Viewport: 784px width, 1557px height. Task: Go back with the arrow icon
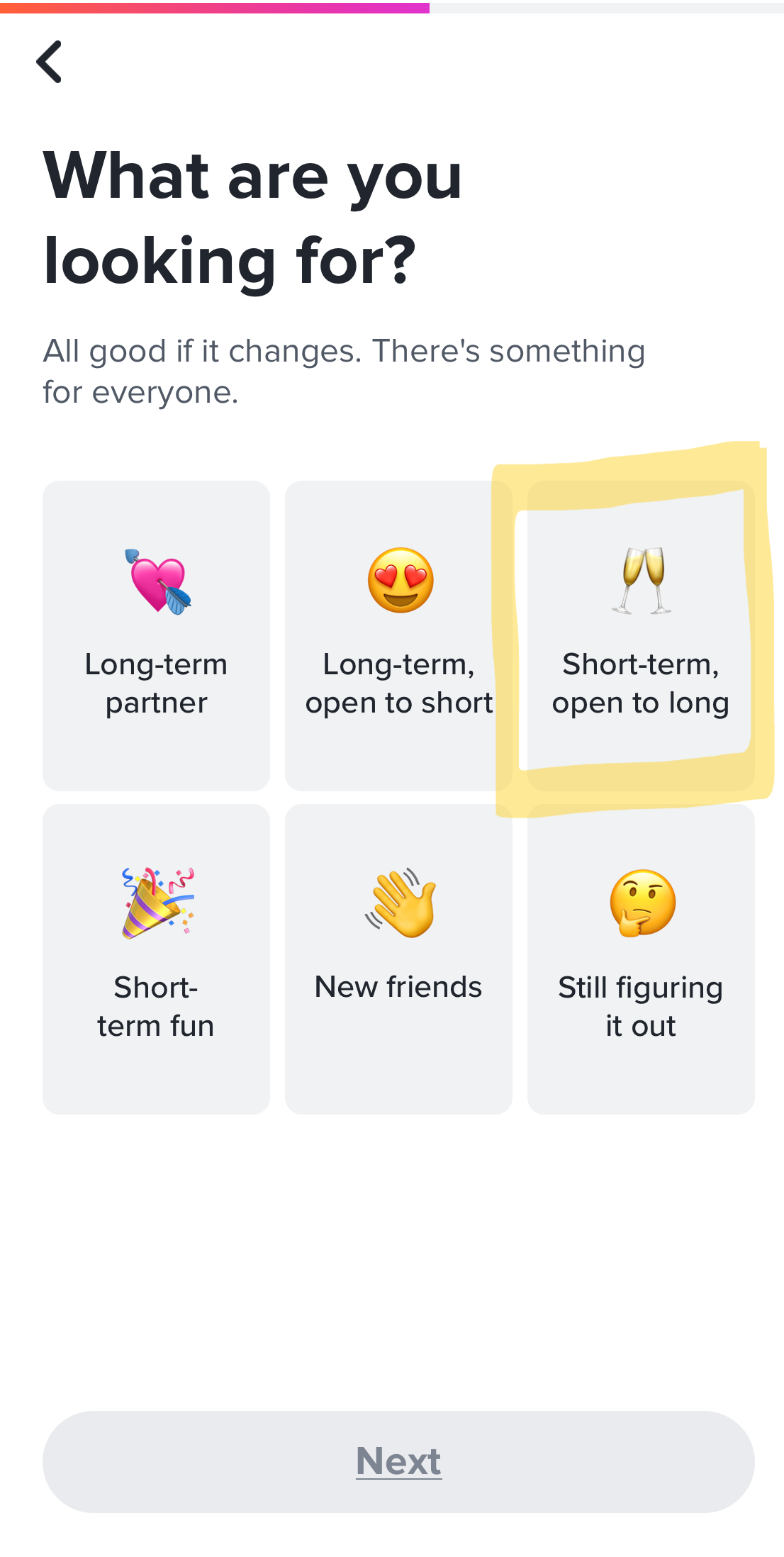(49, 62)
